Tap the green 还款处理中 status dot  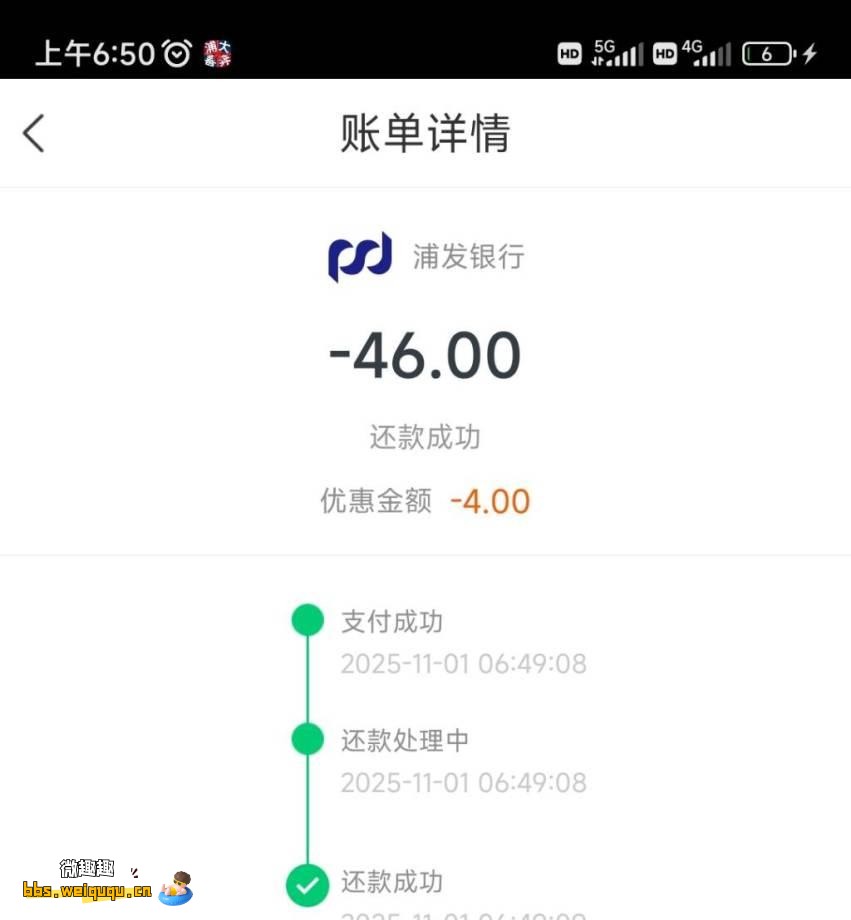tap(307, 739)
